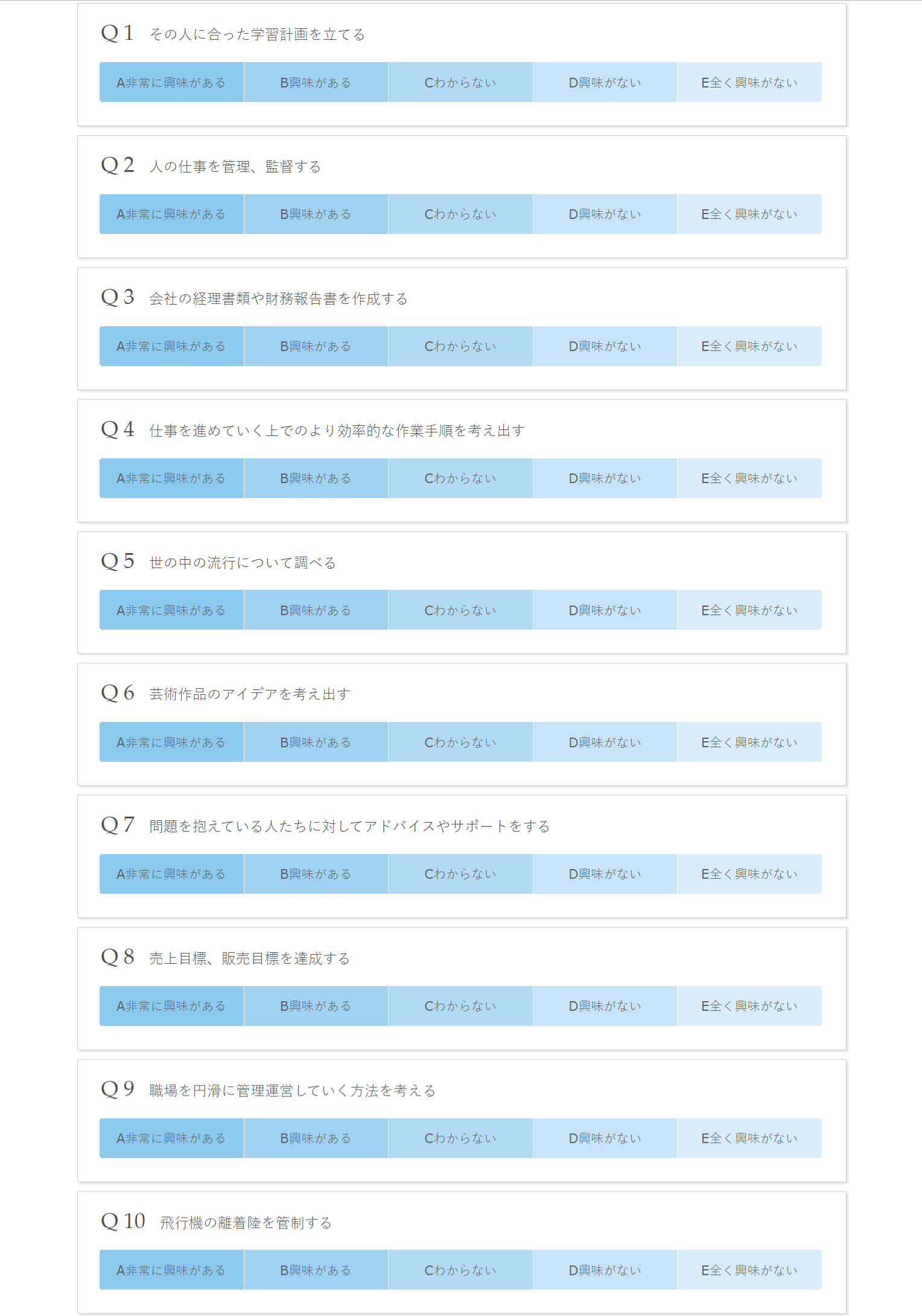Pick B興味がある for Q9
This screenshot has height=1316, width=922.
[x=316, y=1139]
